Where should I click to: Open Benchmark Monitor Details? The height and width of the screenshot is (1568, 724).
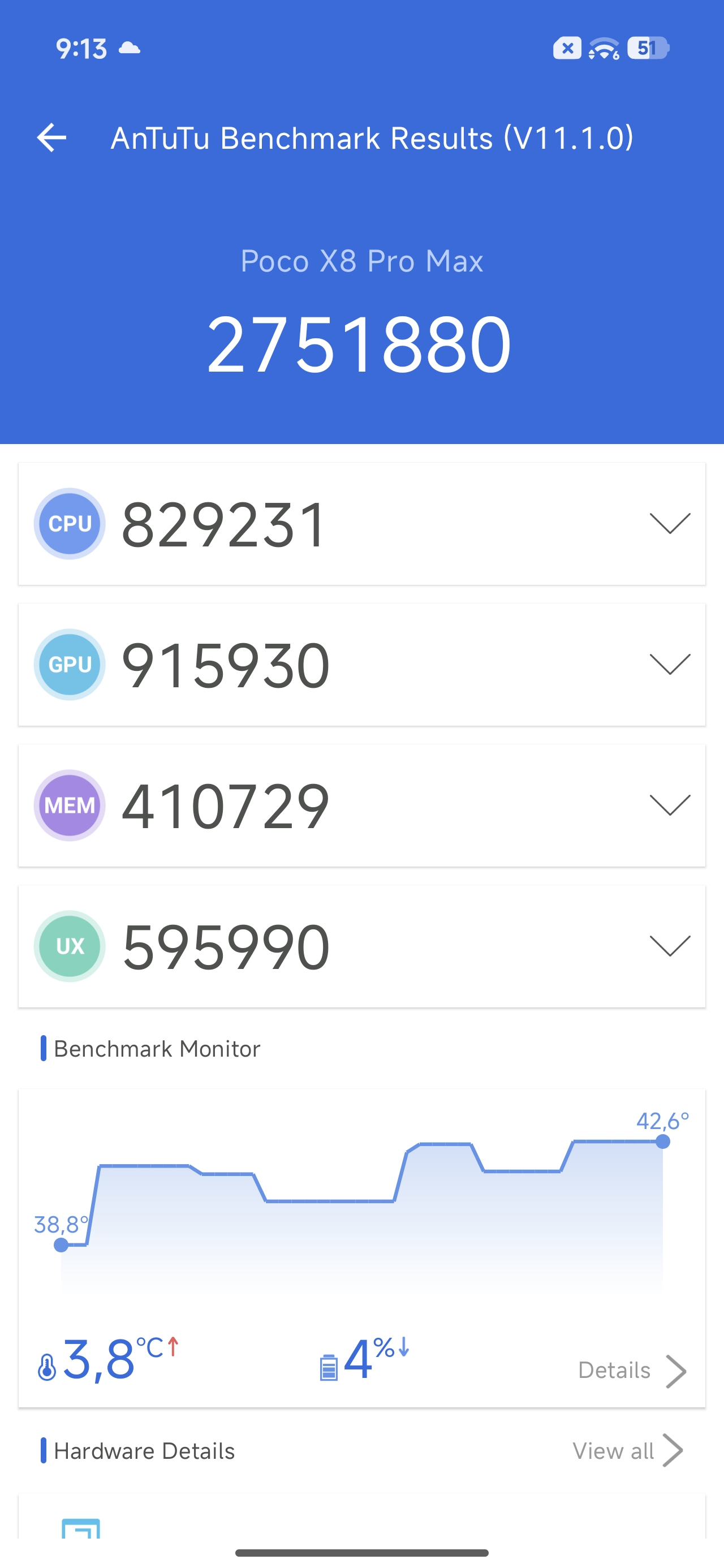631,1371
